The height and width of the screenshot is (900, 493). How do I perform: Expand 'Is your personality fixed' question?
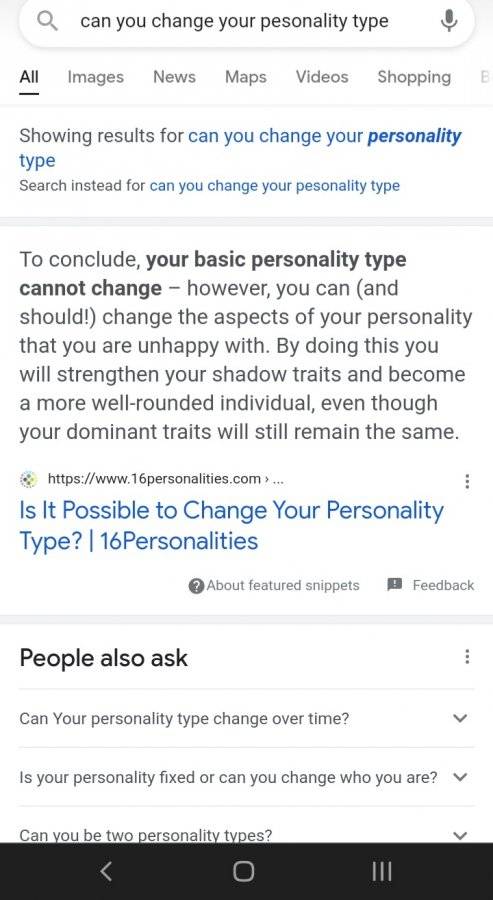point(246,778)
